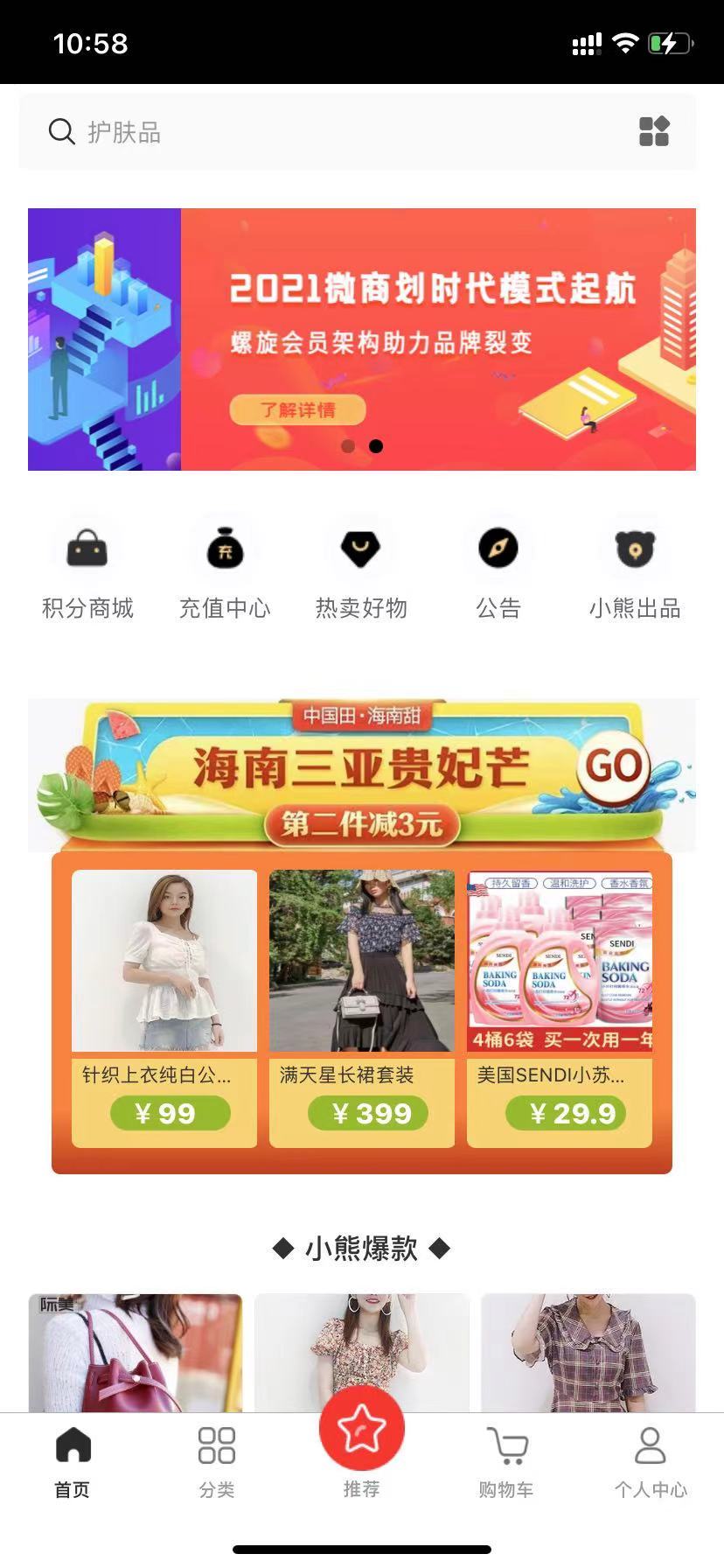Screen dimensions: 724x1568
Task: Open the plaid collar dress in 小熊爆款
Action: (x=588, y=1353)
